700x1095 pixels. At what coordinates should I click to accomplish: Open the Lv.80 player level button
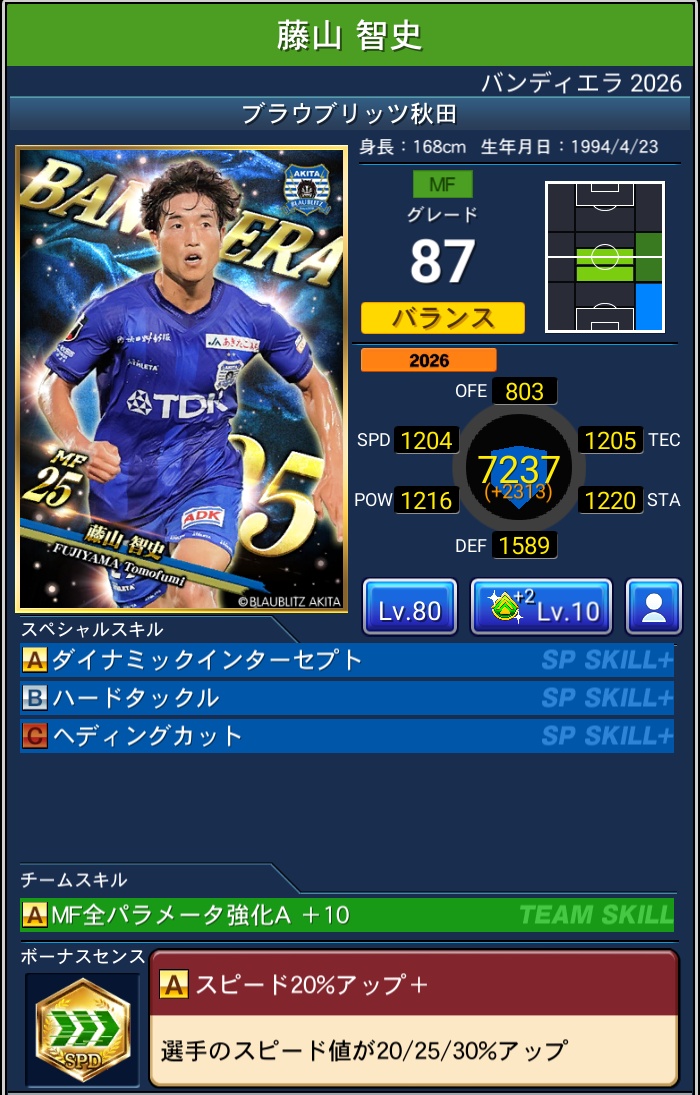[409, 607]
